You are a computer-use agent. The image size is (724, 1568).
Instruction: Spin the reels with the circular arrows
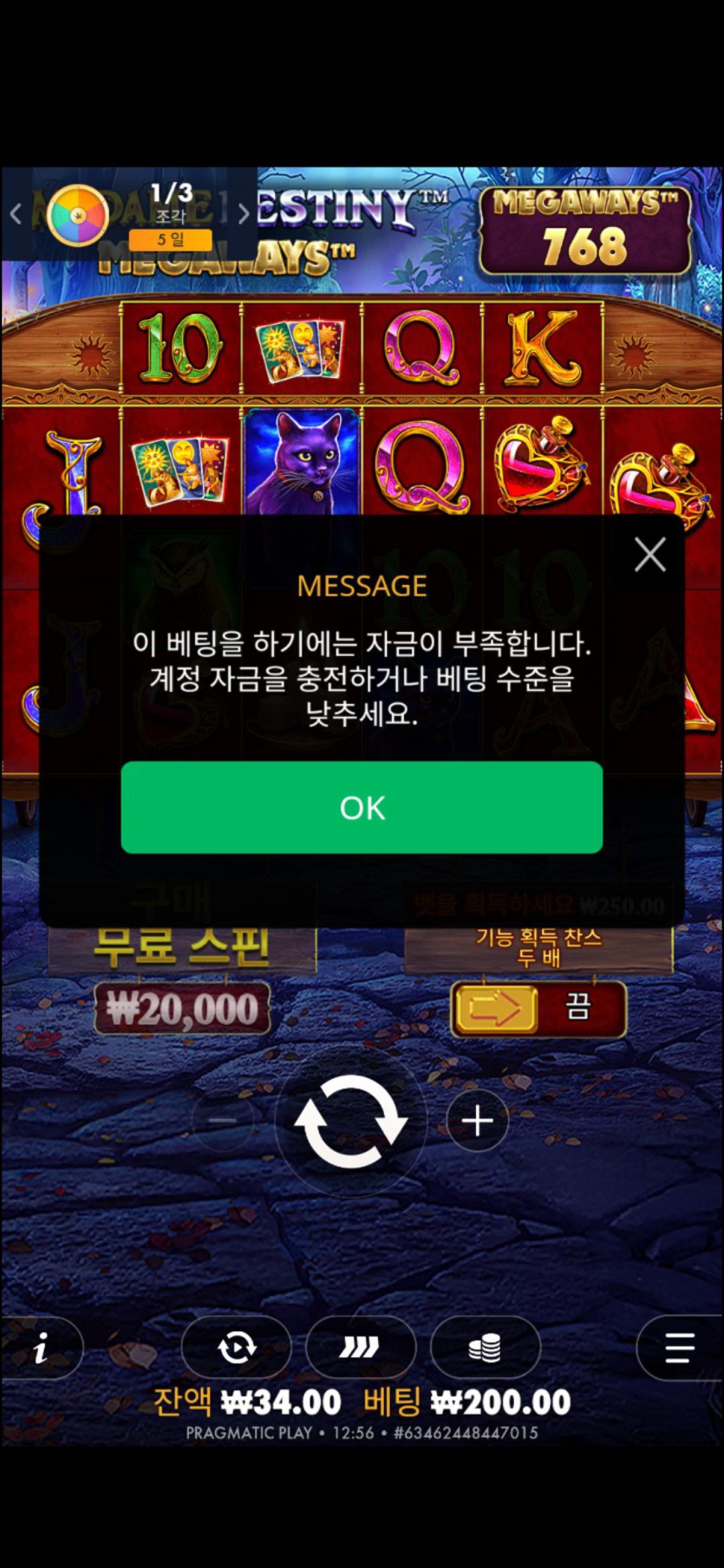(350, 1121)
